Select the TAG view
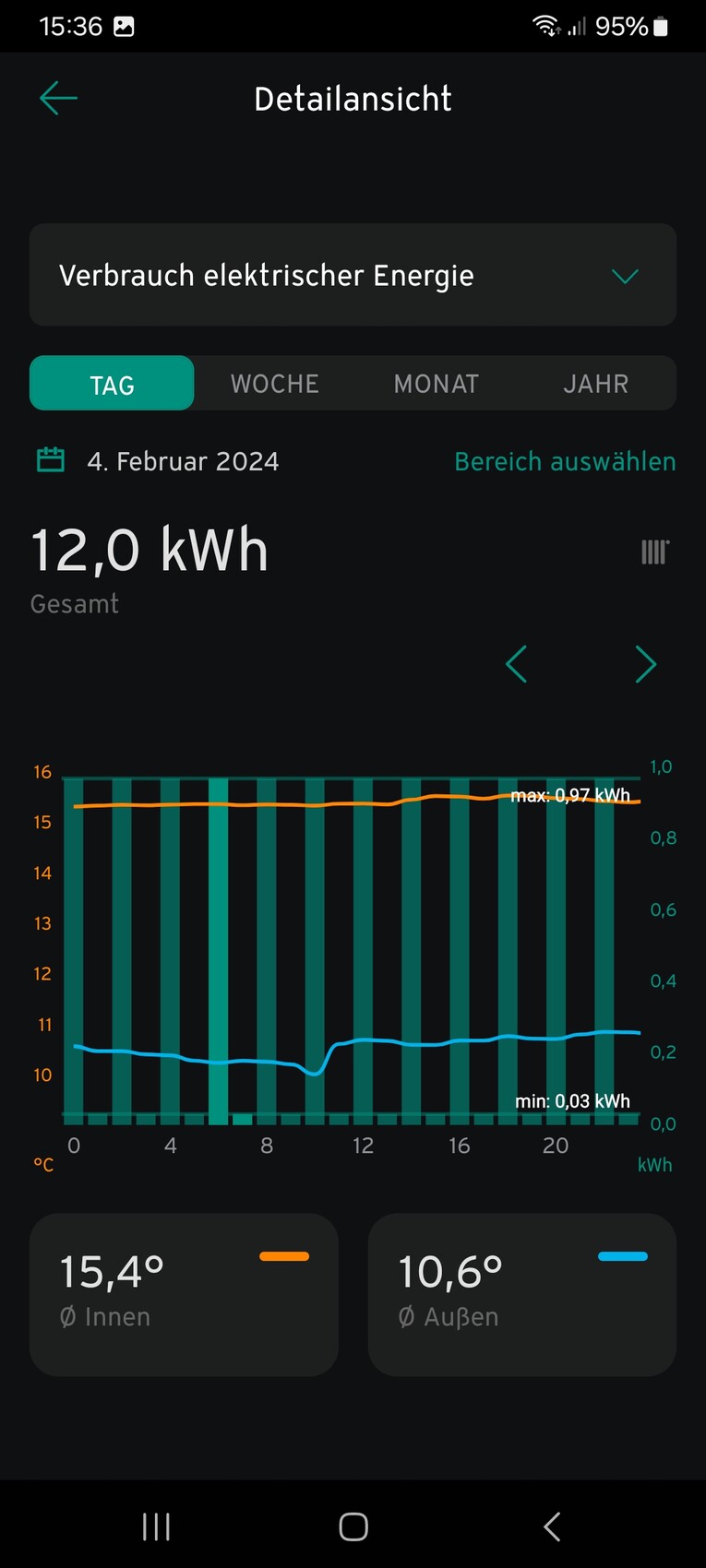Viewport: 706px width, 1568px height. point(112,384)
